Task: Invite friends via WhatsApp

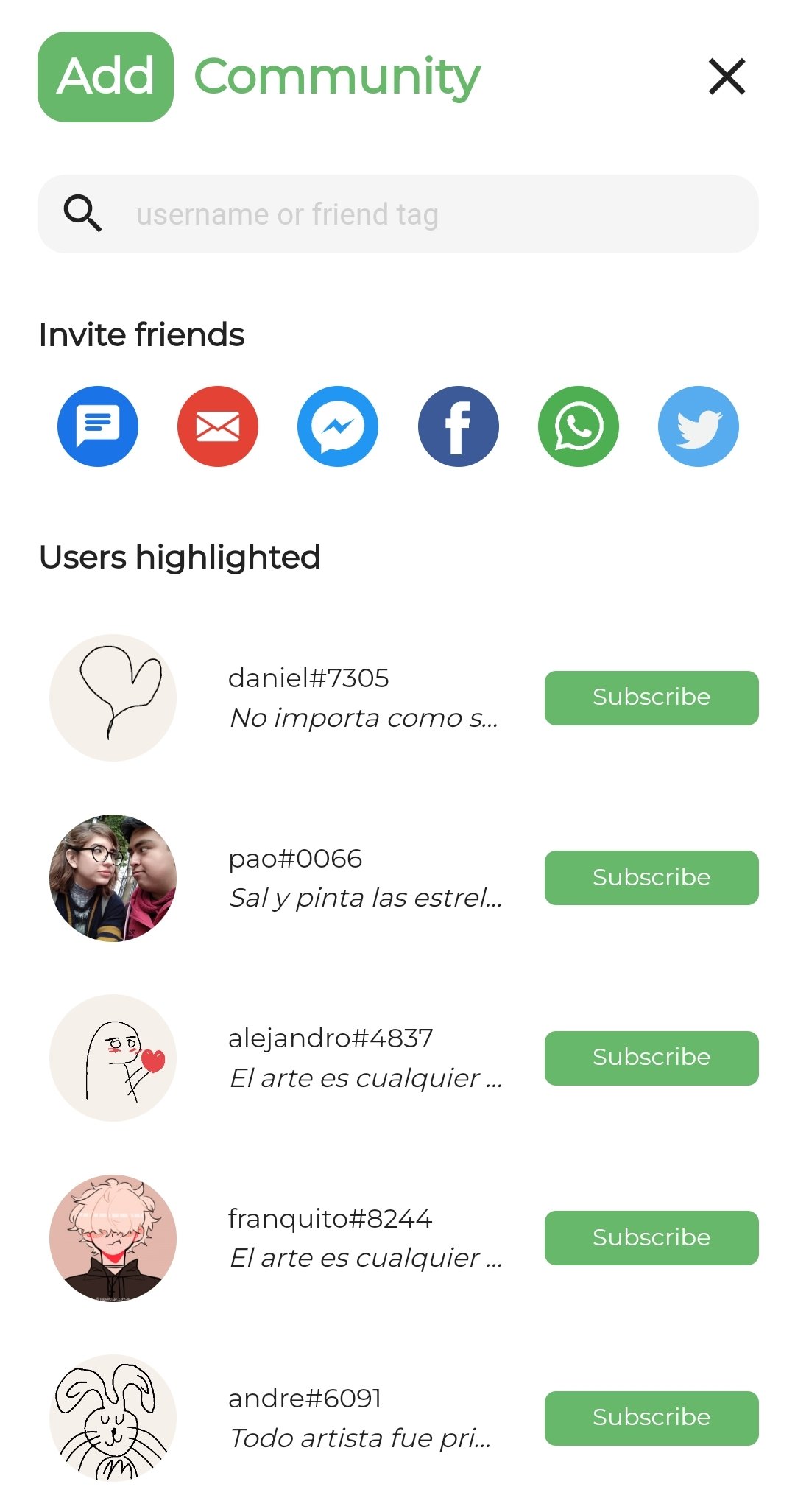Action: (578, 426)
